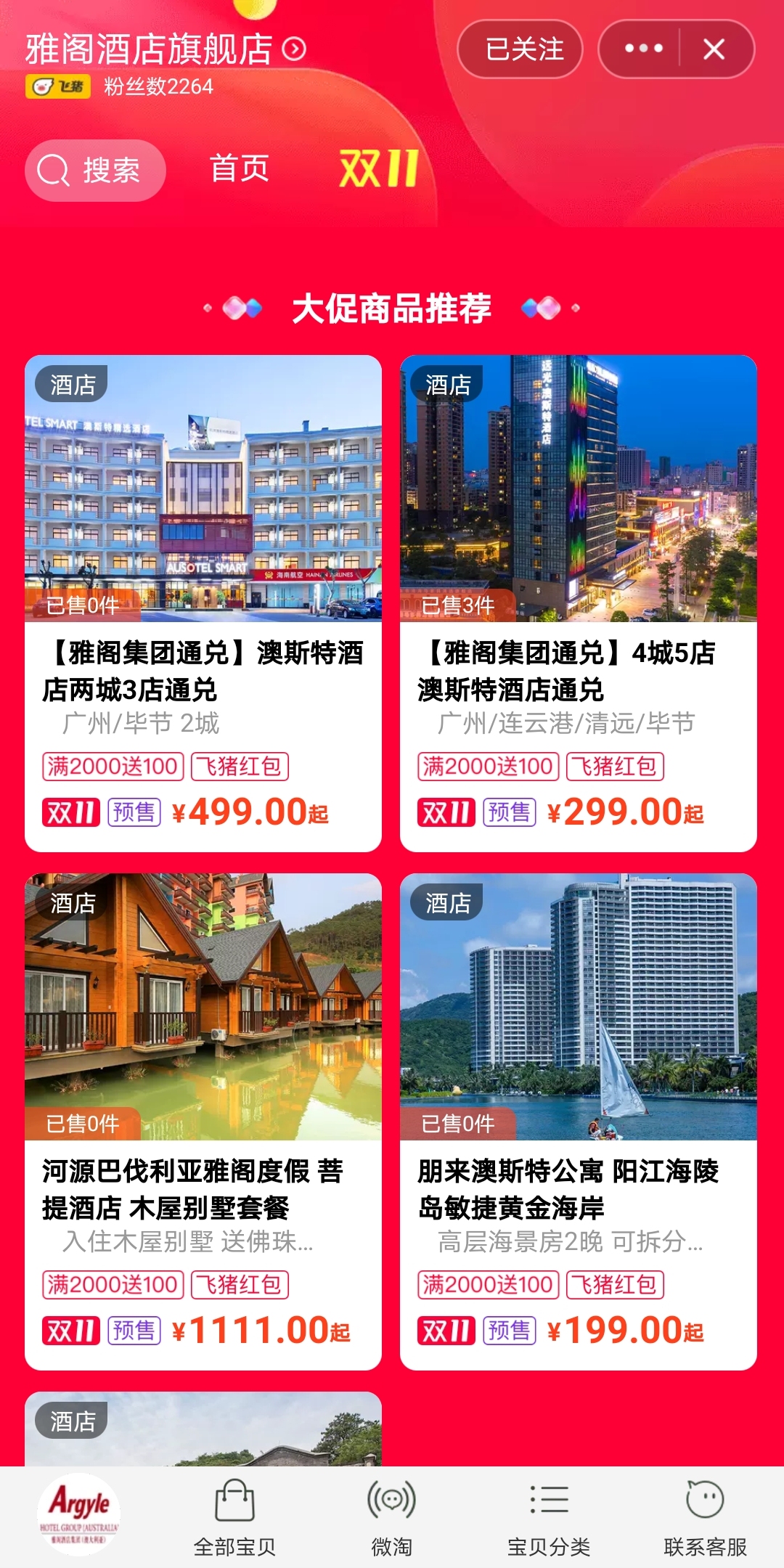Image resolution: width=784 pixels, height=1568 pixels.
Task: View the 朋来澳斯特公寓 阳江海陵岛 card
Action: coord(578,1121)
